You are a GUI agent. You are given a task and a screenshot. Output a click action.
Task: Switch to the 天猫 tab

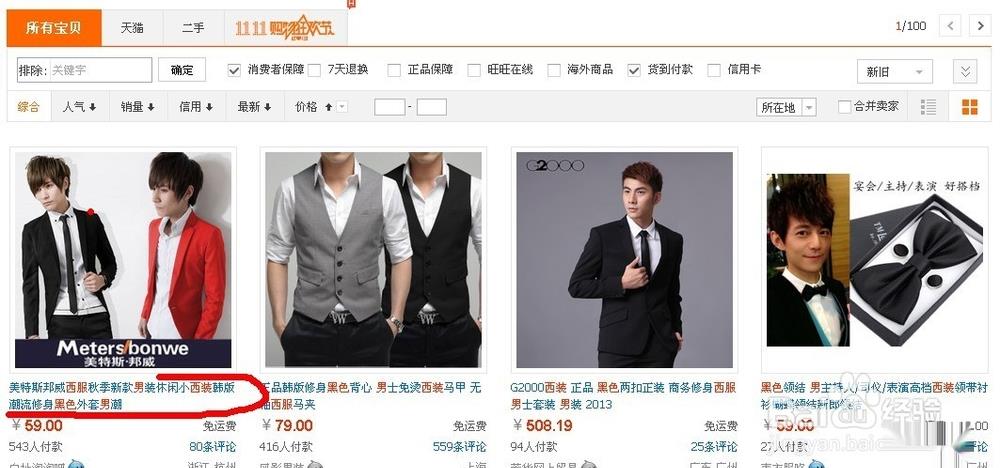pyautogui.click(x=132, y=28)
